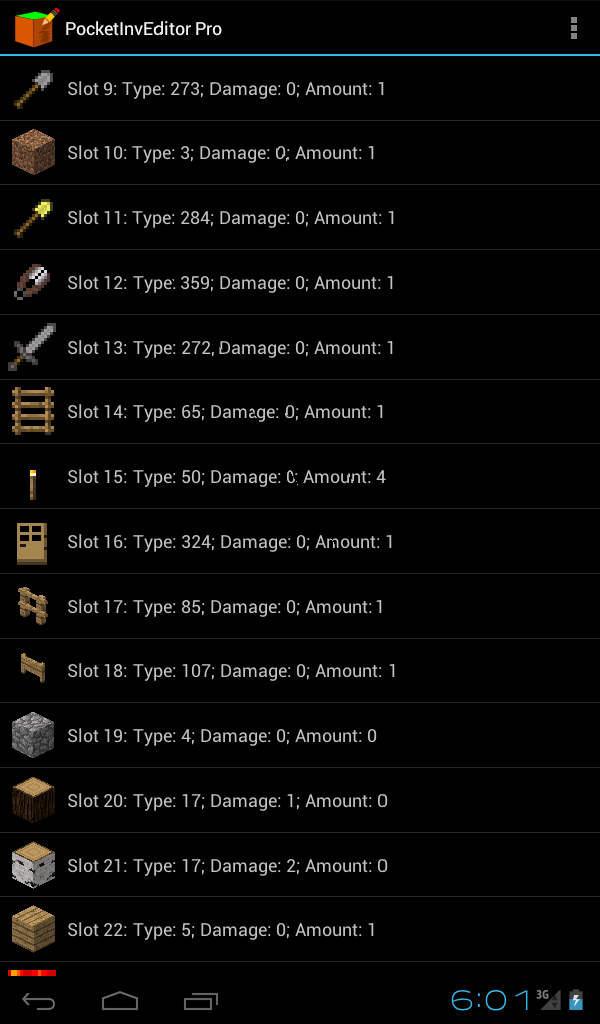Image resolution: width=600 pixels, height=1024 pixels.
Task: Go back with the system back button
Action: point(39,1000)
